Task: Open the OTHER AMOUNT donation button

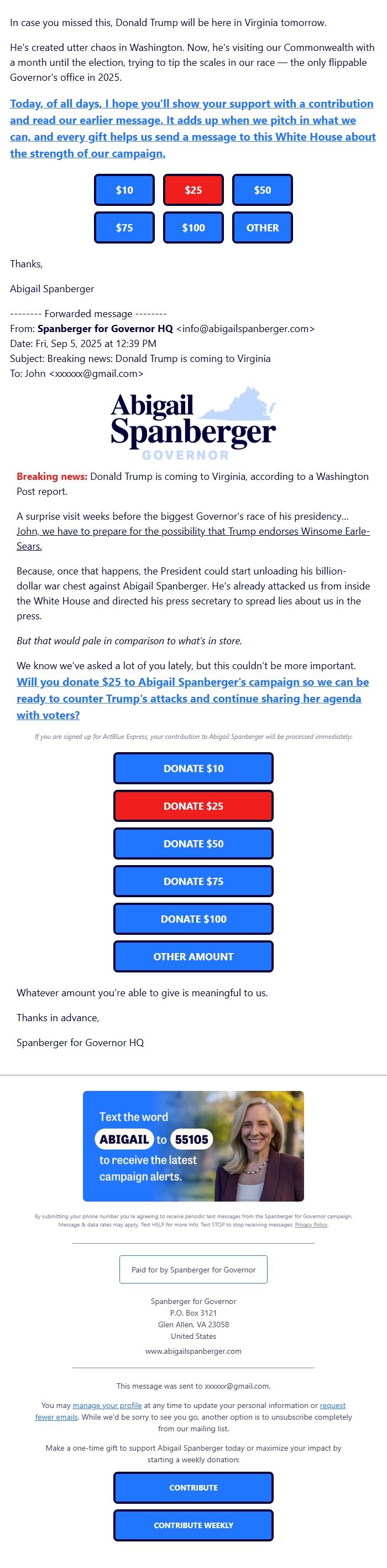Action: [193, 957]
